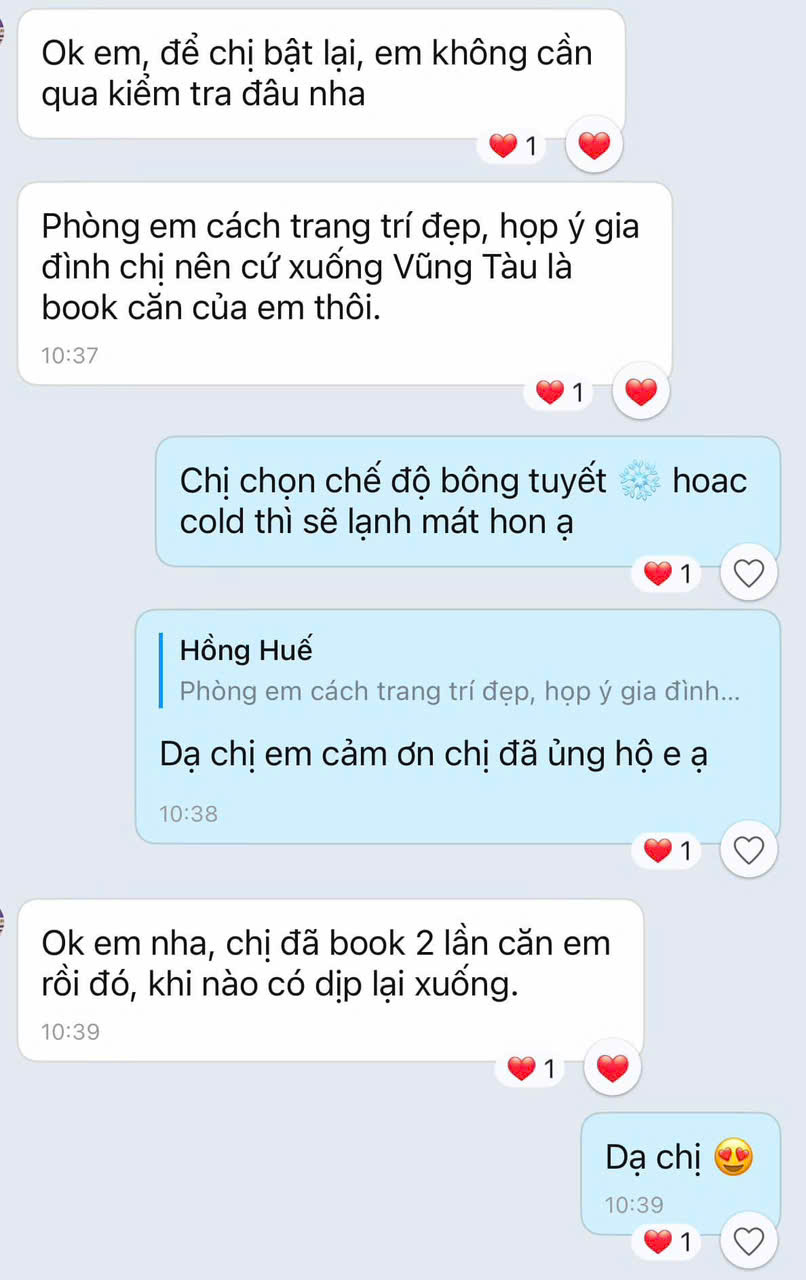Like the last "Dạ chị" message

(749, 1242)
